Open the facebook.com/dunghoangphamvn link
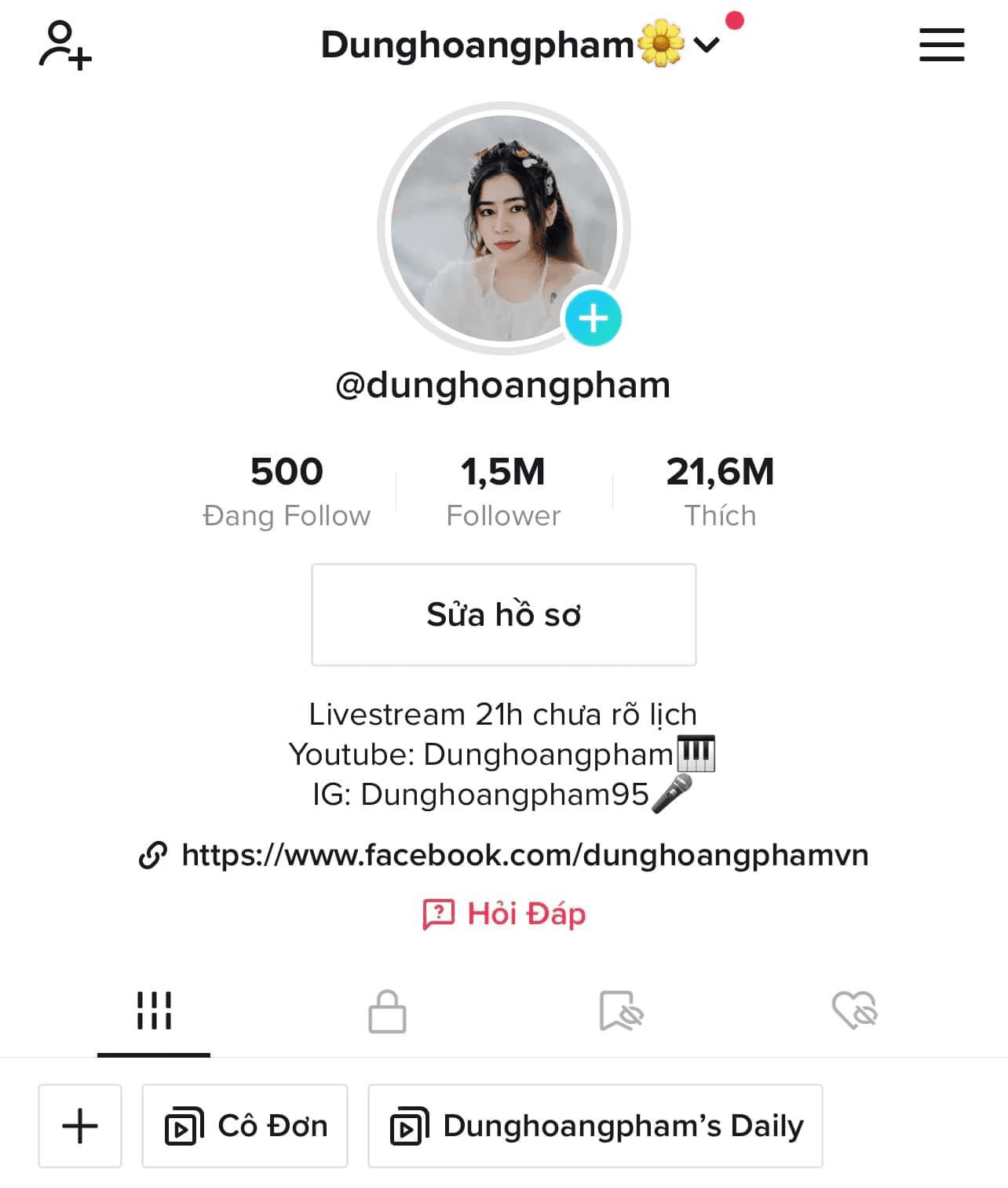The height and width of the screenshot is (1188, 1008). [524, 854]
